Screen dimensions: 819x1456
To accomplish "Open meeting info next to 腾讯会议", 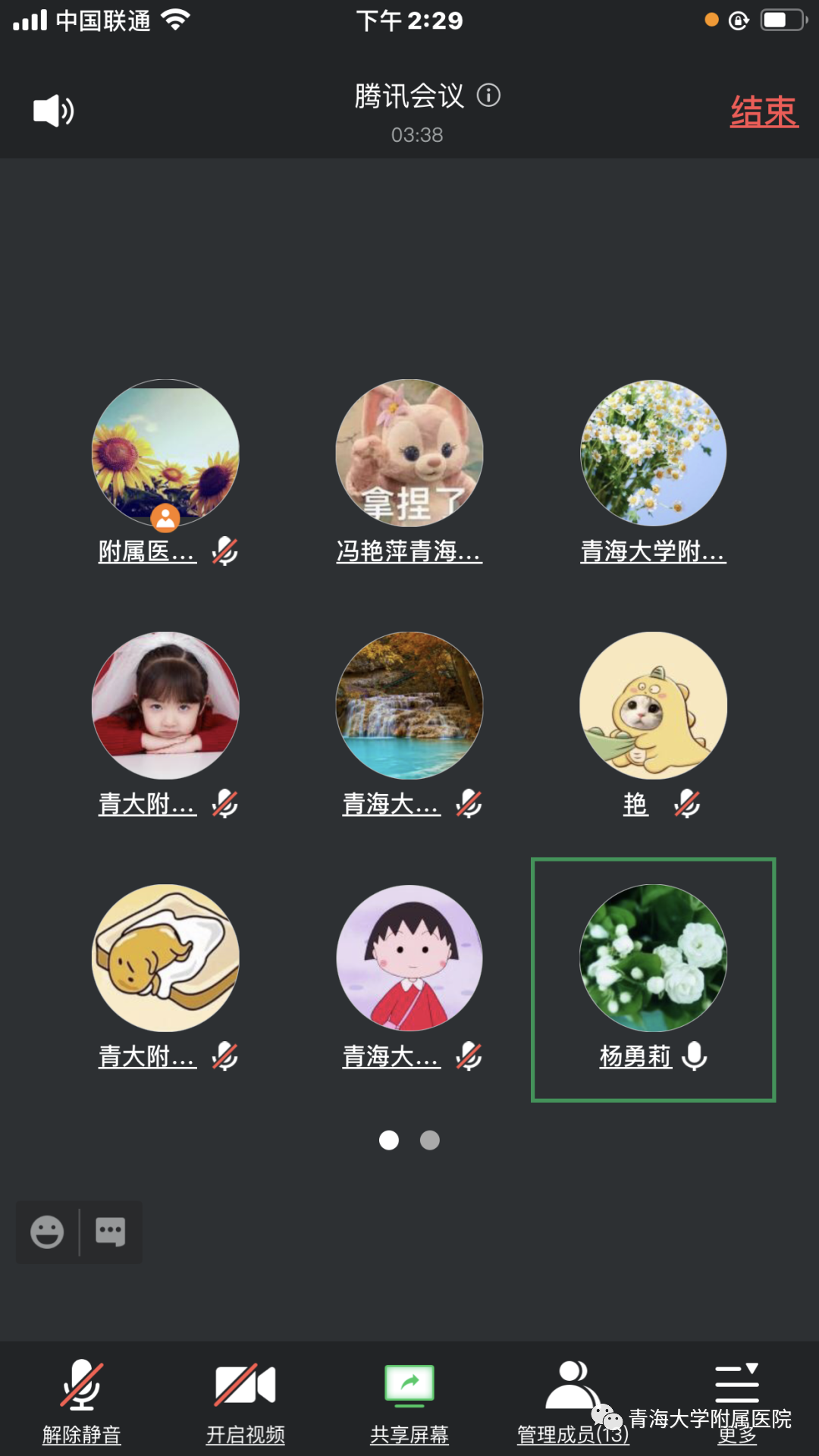I will (x=488, y=96).
